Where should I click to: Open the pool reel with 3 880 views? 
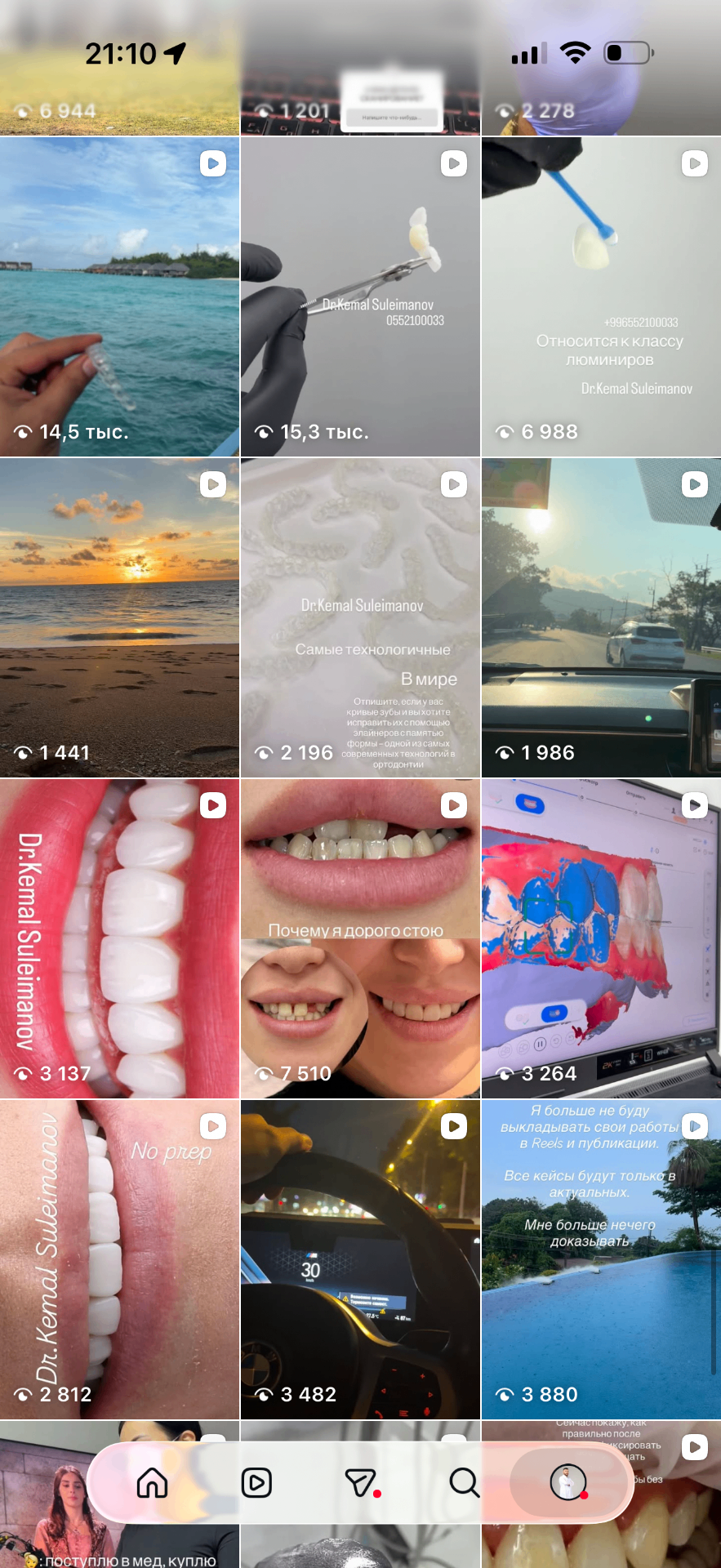601,1259
